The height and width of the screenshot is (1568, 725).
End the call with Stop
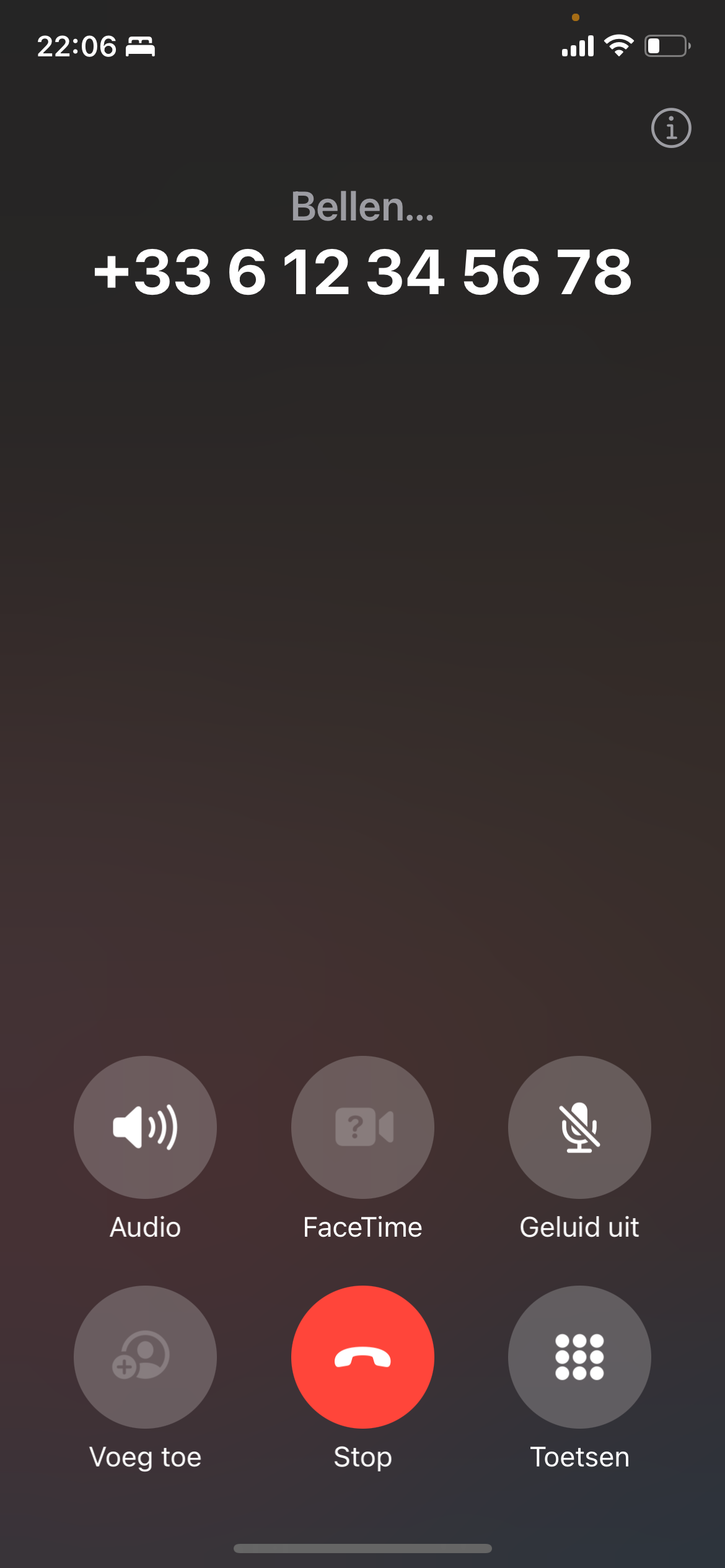pyautogui.click(x=362, y=1357)
